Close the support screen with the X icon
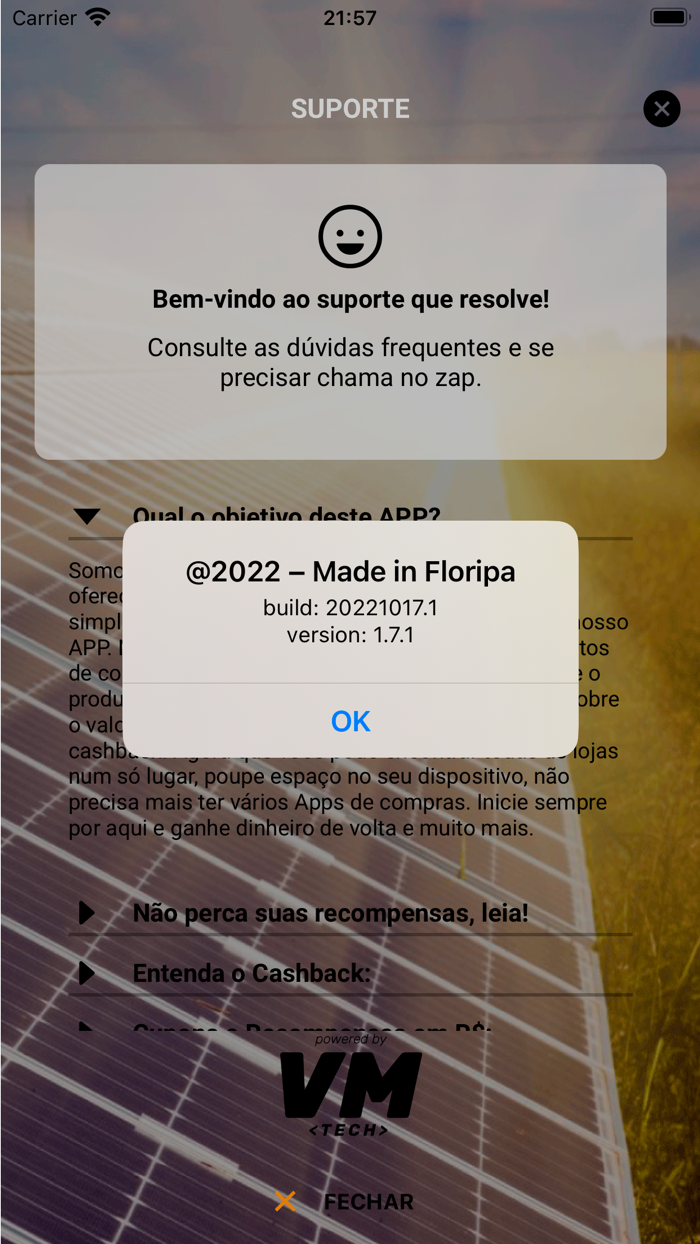The width and height of the screenshot is (700, 1244). click(x=661, y=108)
